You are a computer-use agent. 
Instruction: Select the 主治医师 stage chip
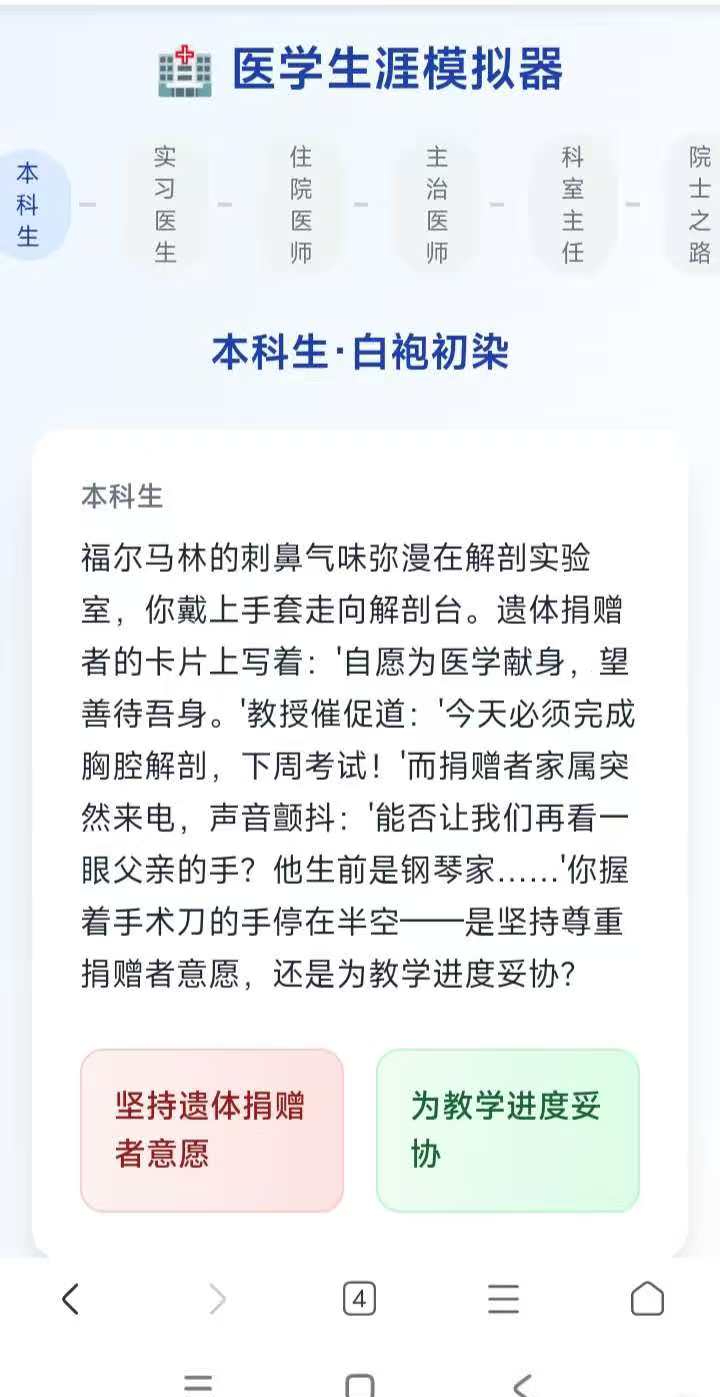pos(437,205)
